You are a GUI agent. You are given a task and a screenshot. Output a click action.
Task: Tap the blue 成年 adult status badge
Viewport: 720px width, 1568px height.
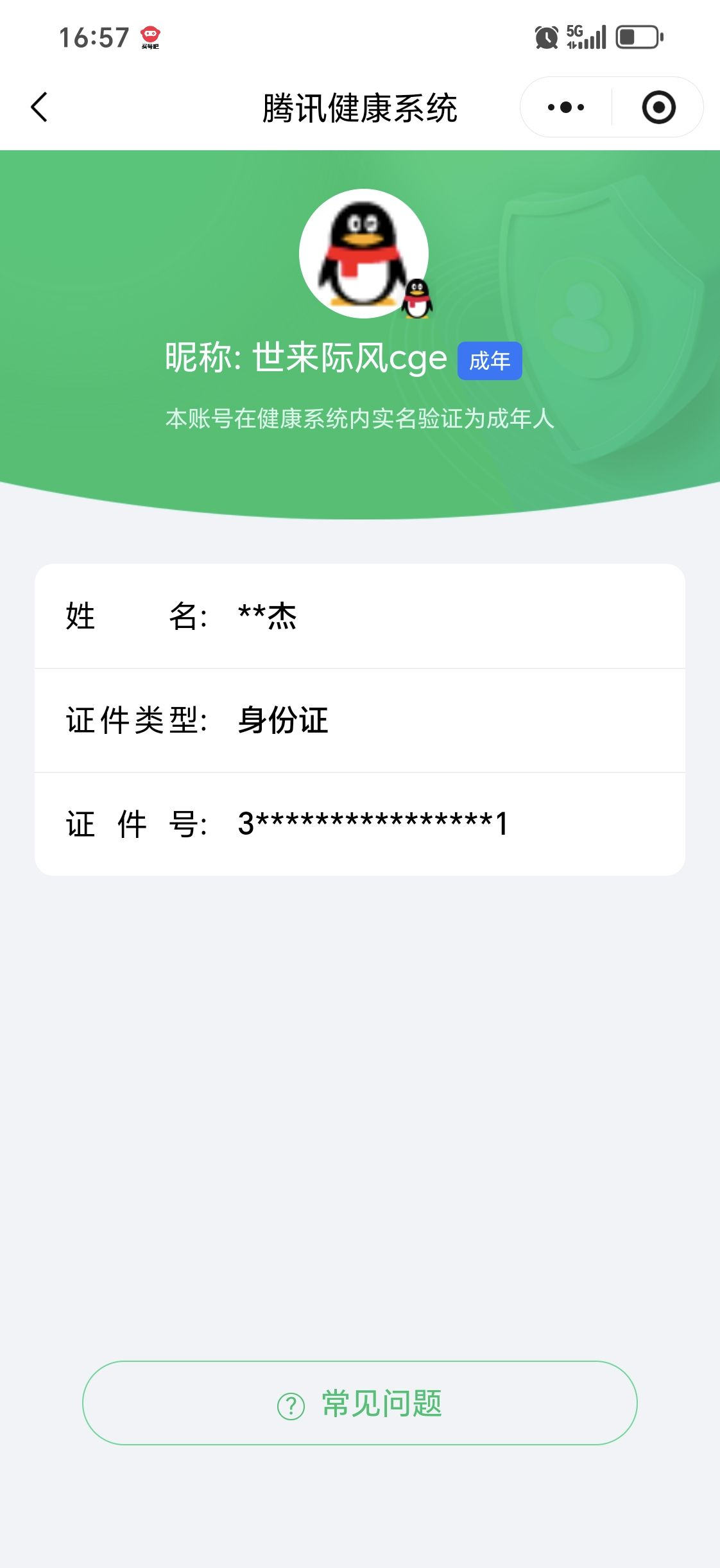tap(488, 361)
